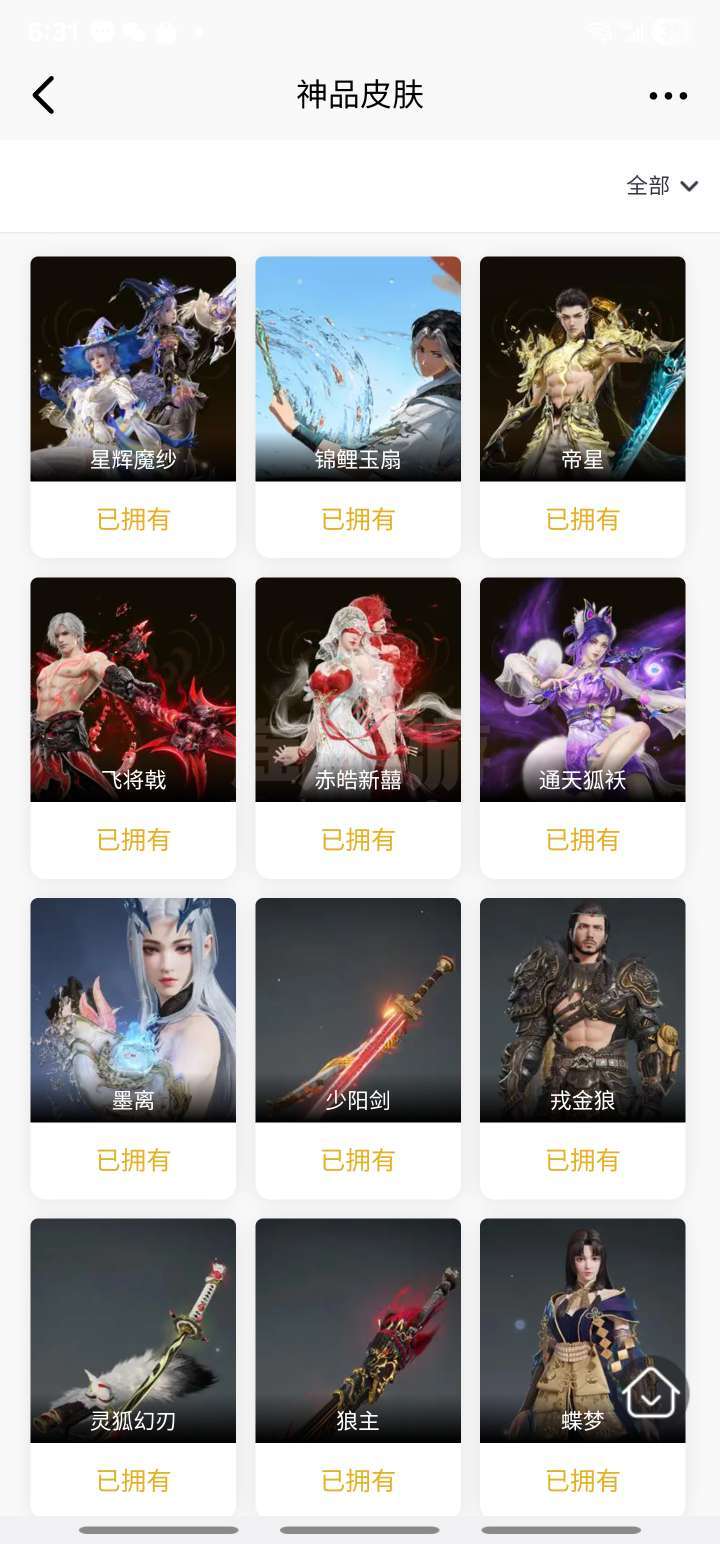Viewport: 720px width, 1544px height.
Task: Select the 少阳剑 weapon skin
Action: 358,1048
